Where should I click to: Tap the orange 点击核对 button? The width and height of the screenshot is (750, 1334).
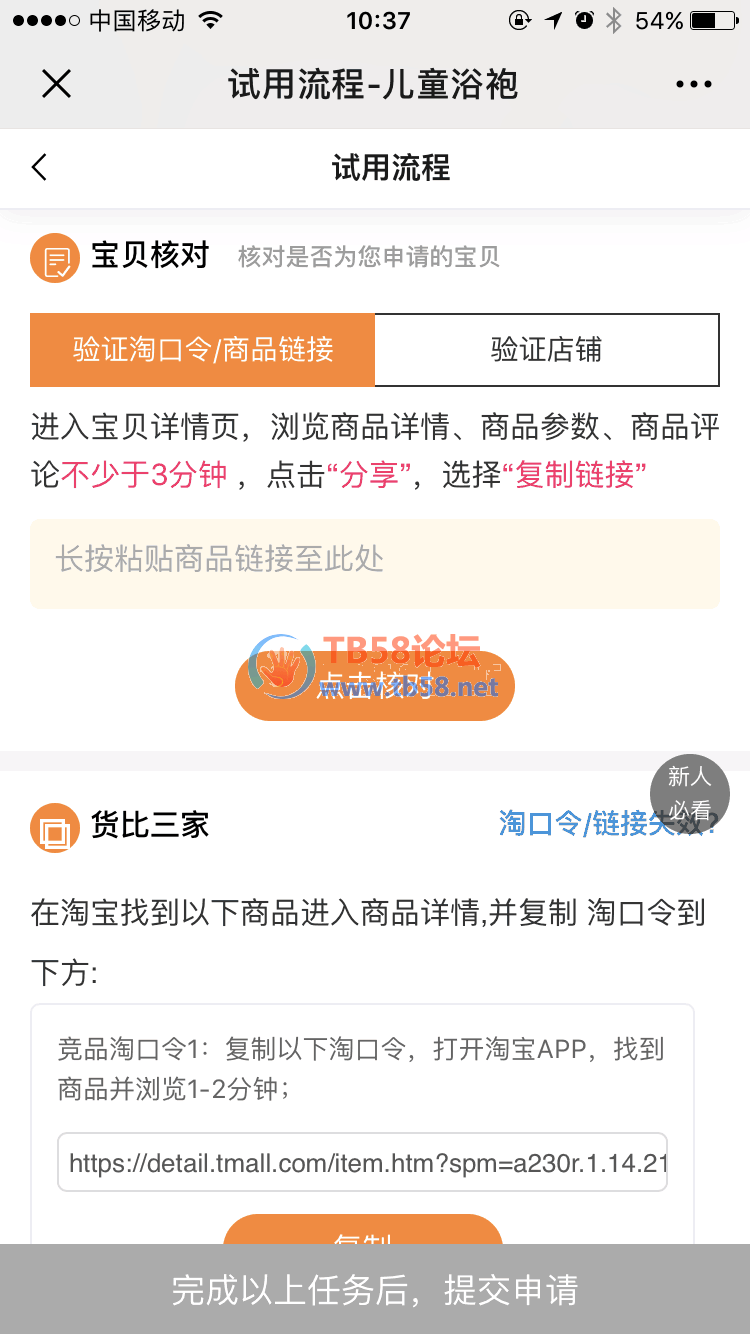[374, 686]
